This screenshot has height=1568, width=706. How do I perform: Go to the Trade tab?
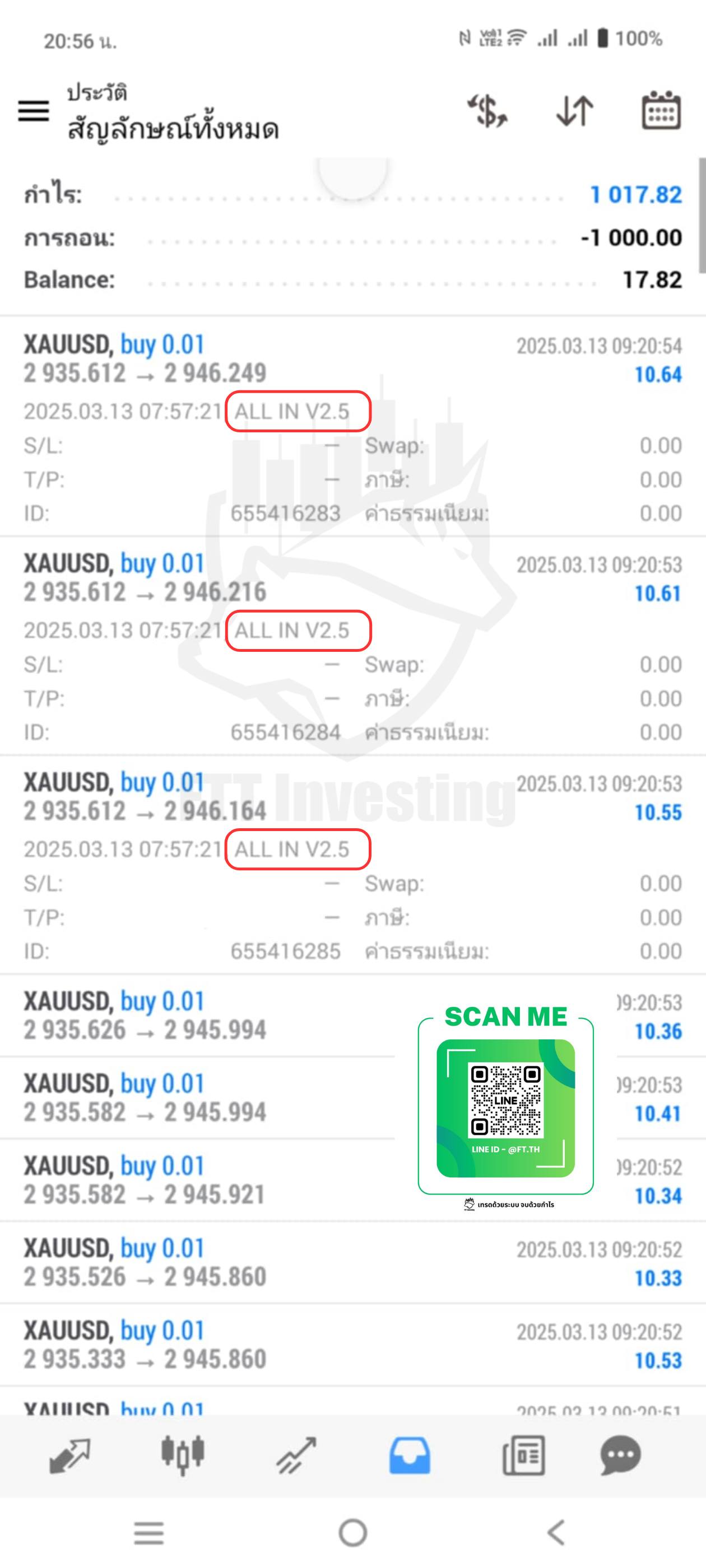[x=296, y=1456]
